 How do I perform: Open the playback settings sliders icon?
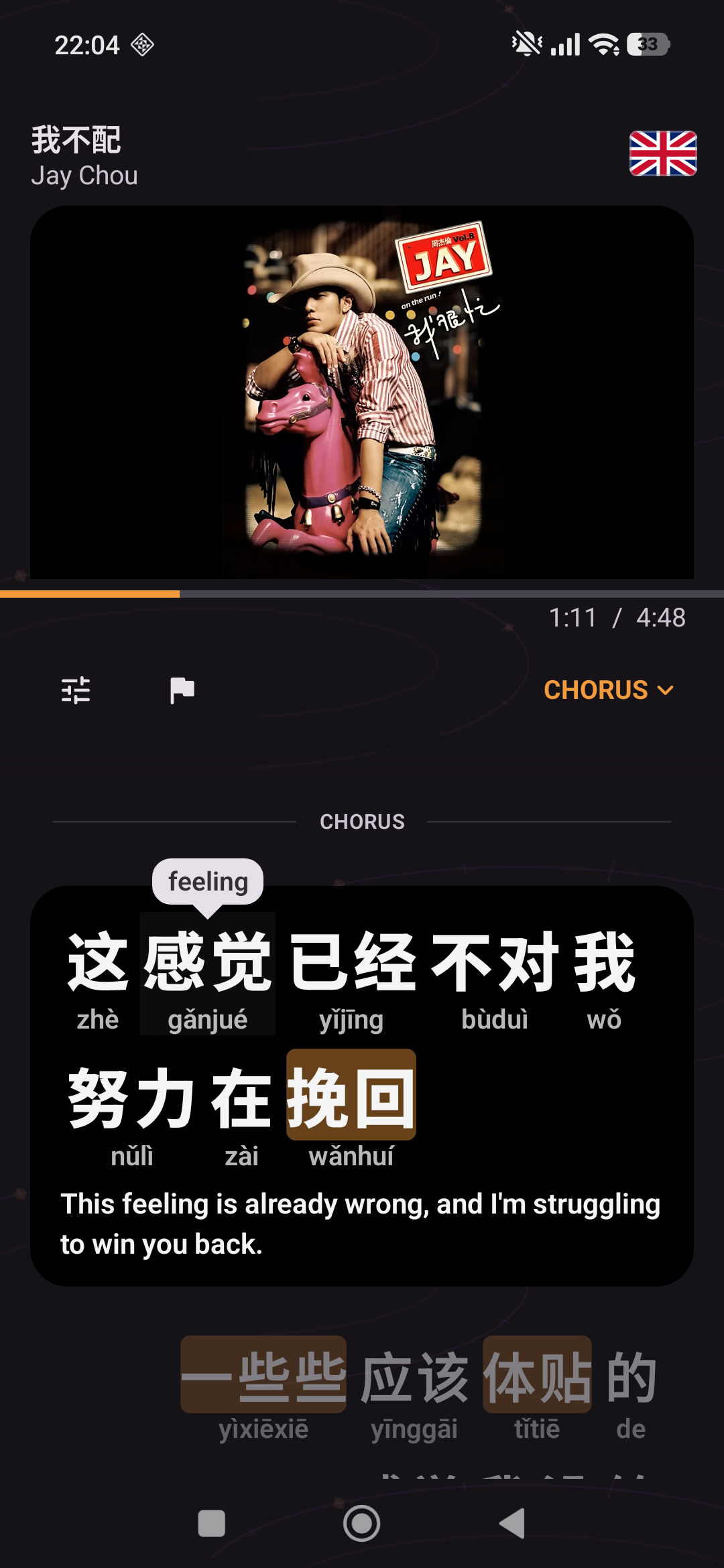[x=76, y=690]
